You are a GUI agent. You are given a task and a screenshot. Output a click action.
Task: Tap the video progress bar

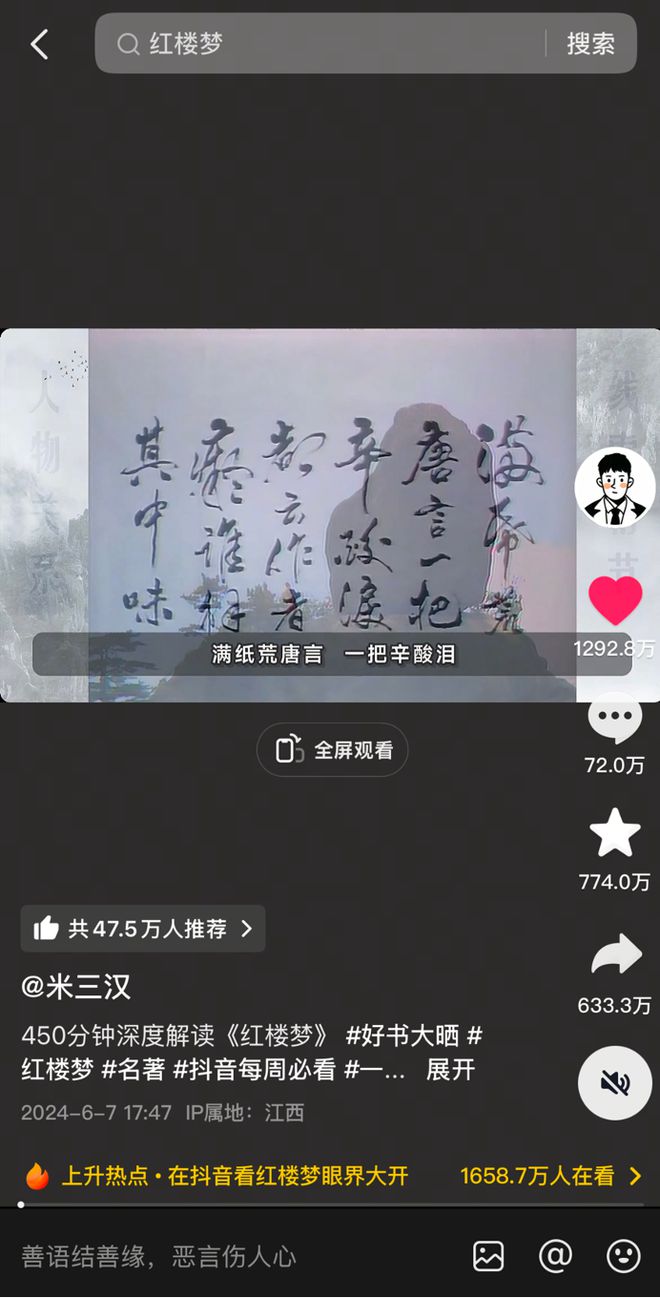(x=330, y=1205)
